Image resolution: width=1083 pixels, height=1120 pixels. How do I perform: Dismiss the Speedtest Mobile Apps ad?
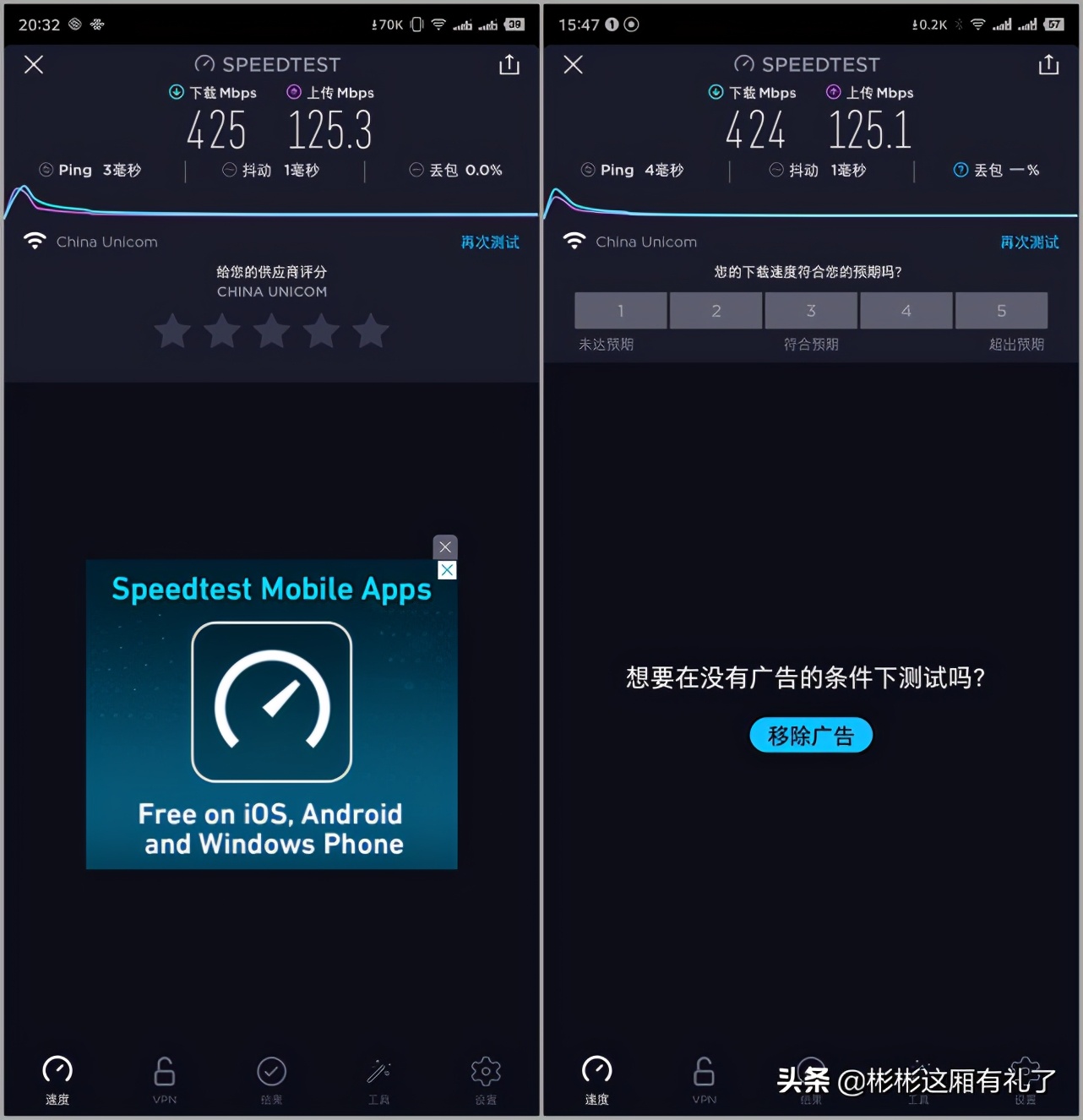(x=445, y=546)
